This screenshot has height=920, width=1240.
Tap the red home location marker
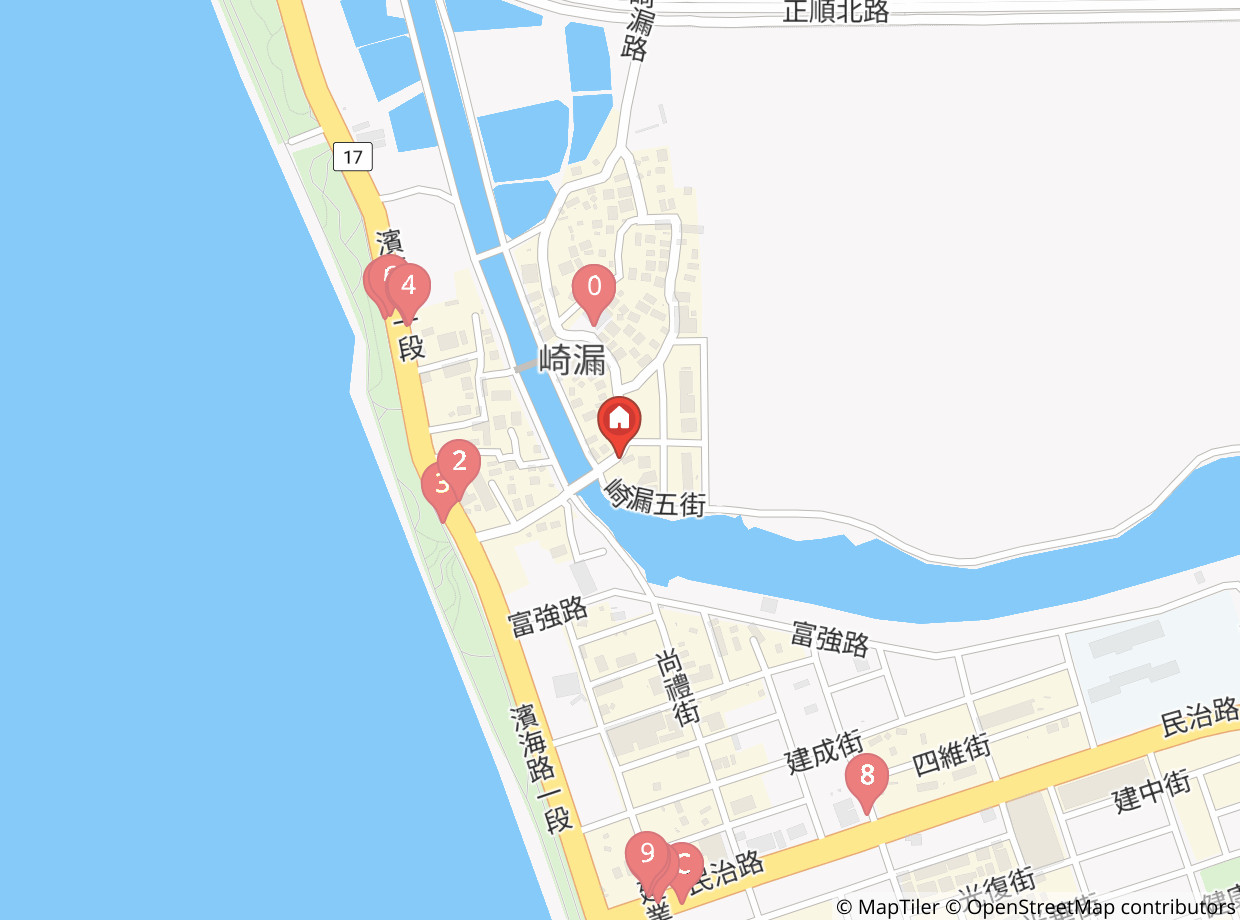point(619,419)
